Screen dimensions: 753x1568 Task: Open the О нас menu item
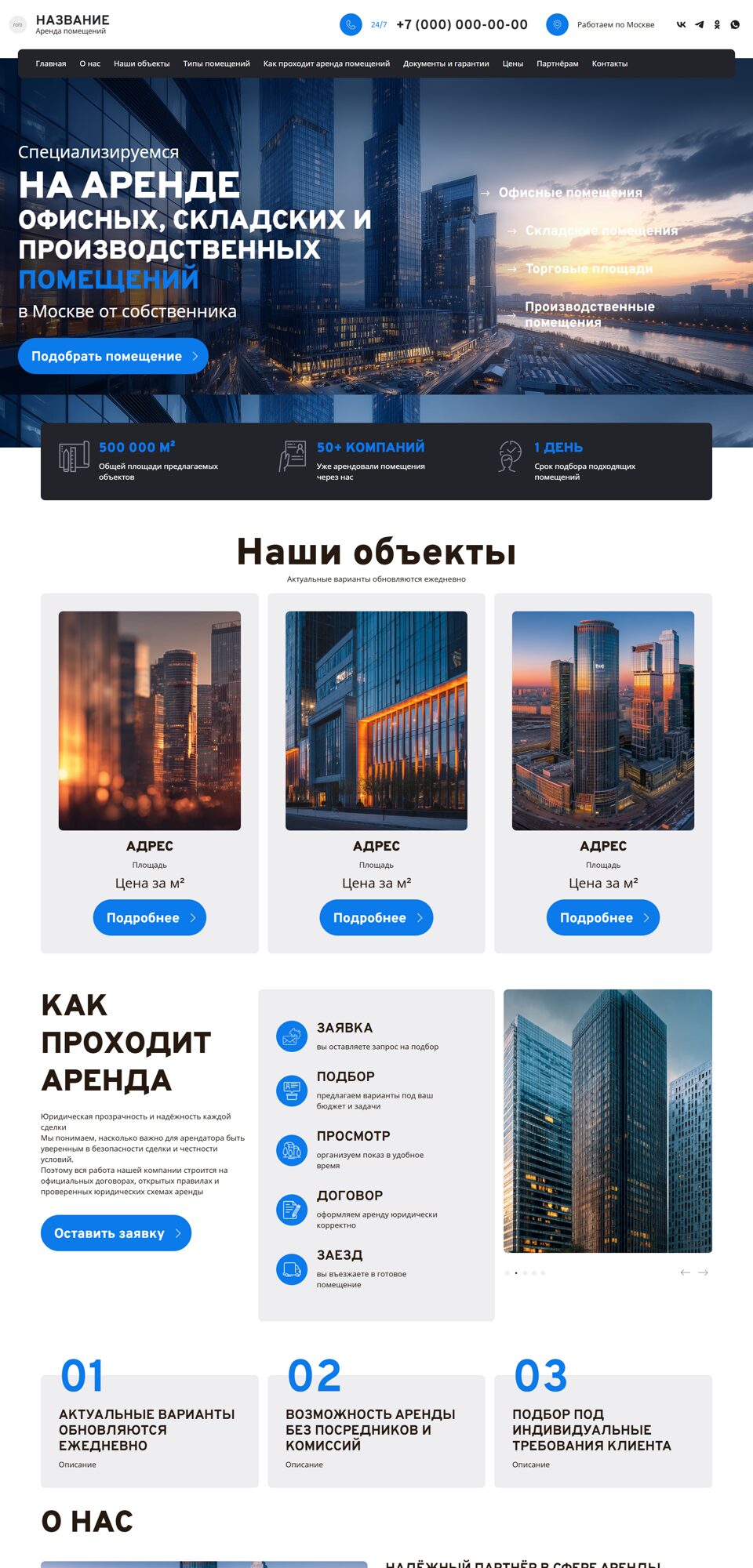(x=89, y=64)
